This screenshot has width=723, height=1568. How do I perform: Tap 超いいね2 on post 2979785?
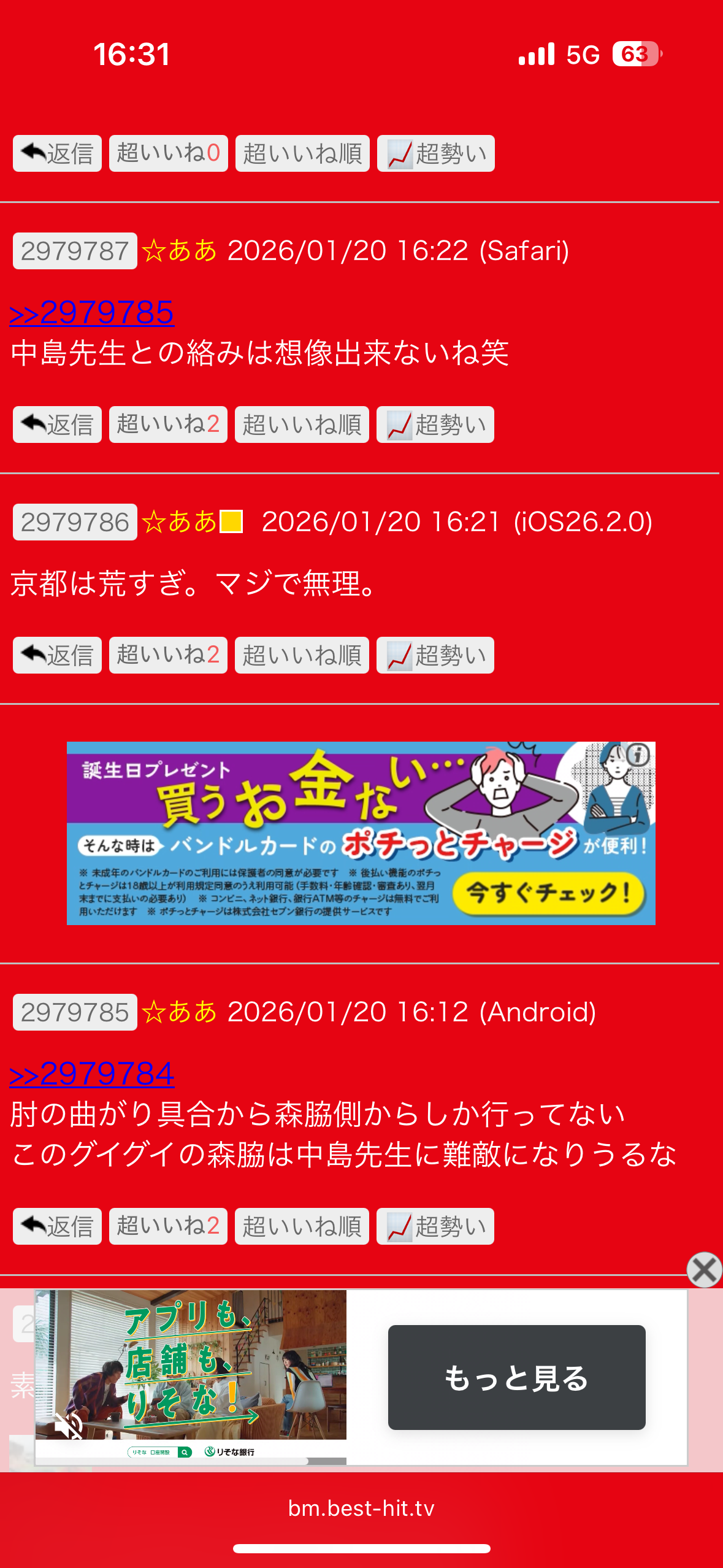pyautogui.click(x=168, y=1226)
